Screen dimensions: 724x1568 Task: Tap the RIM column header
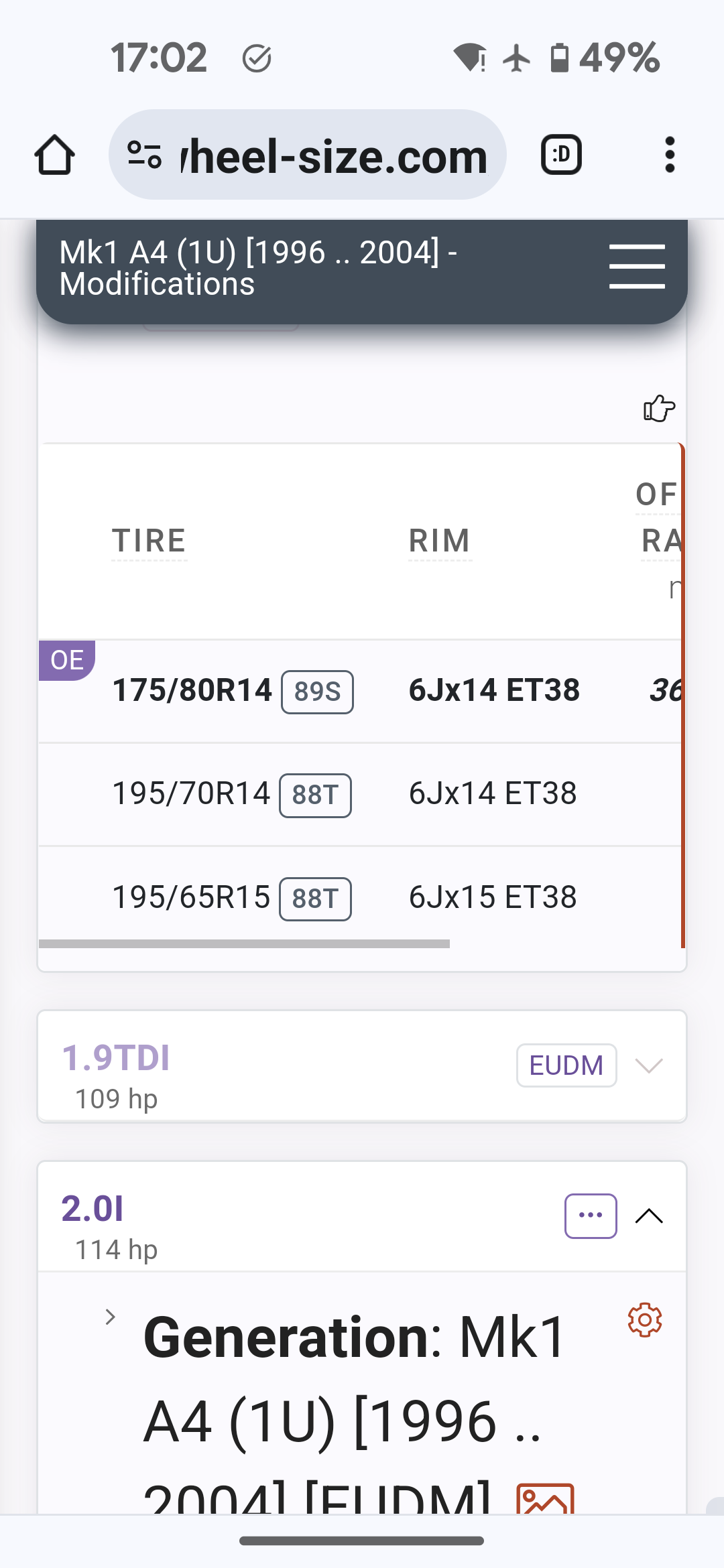coord(440,541)
